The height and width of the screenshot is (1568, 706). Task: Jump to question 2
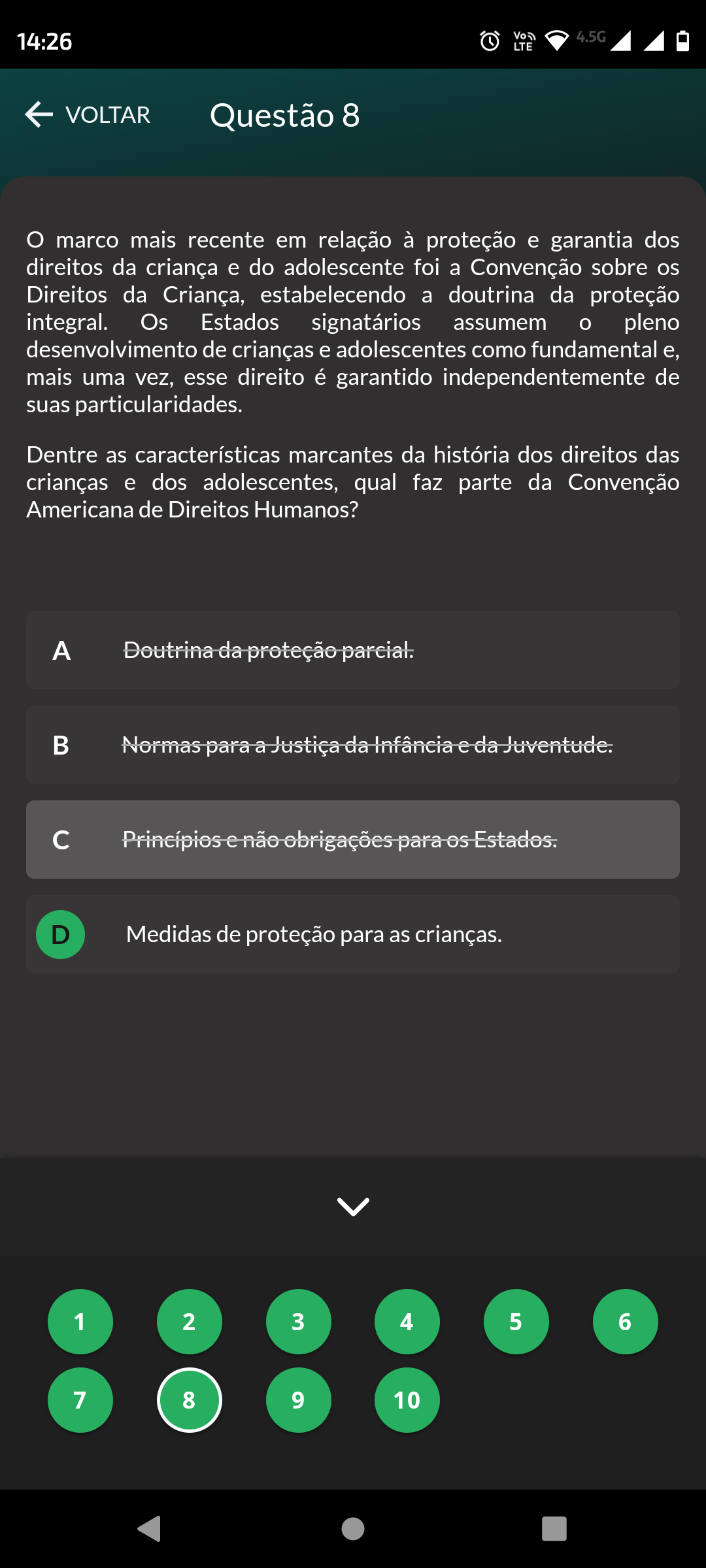pyautogui.click(x=189, y=1322)
